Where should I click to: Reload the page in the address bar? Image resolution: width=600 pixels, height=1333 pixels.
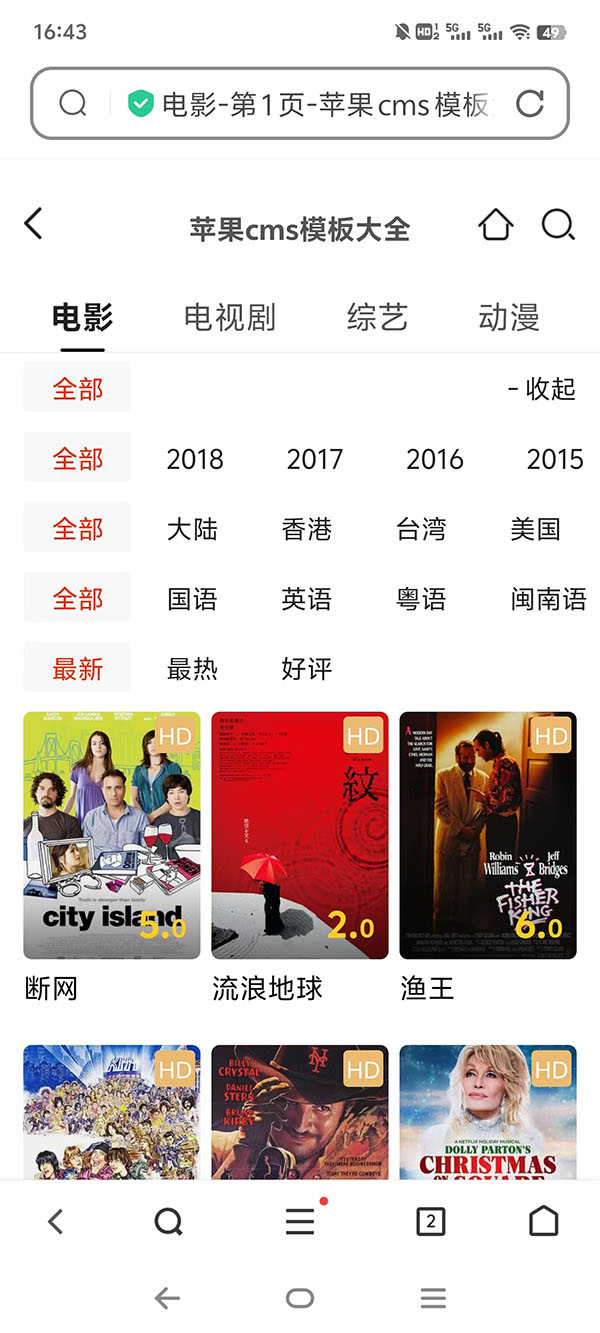pyautogui.click(x=530, y=103)
